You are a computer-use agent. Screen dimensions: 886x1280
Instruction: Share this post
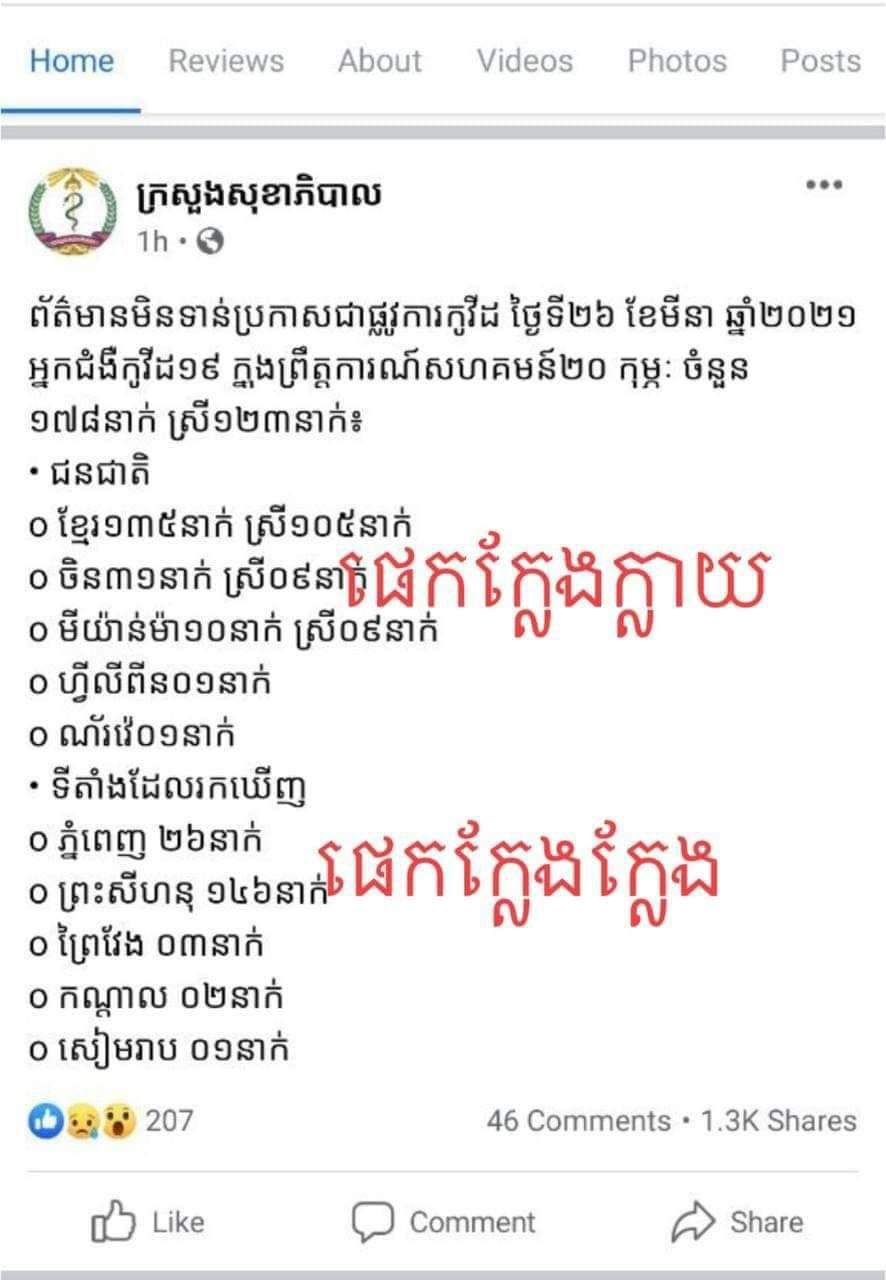[737, 1222]
